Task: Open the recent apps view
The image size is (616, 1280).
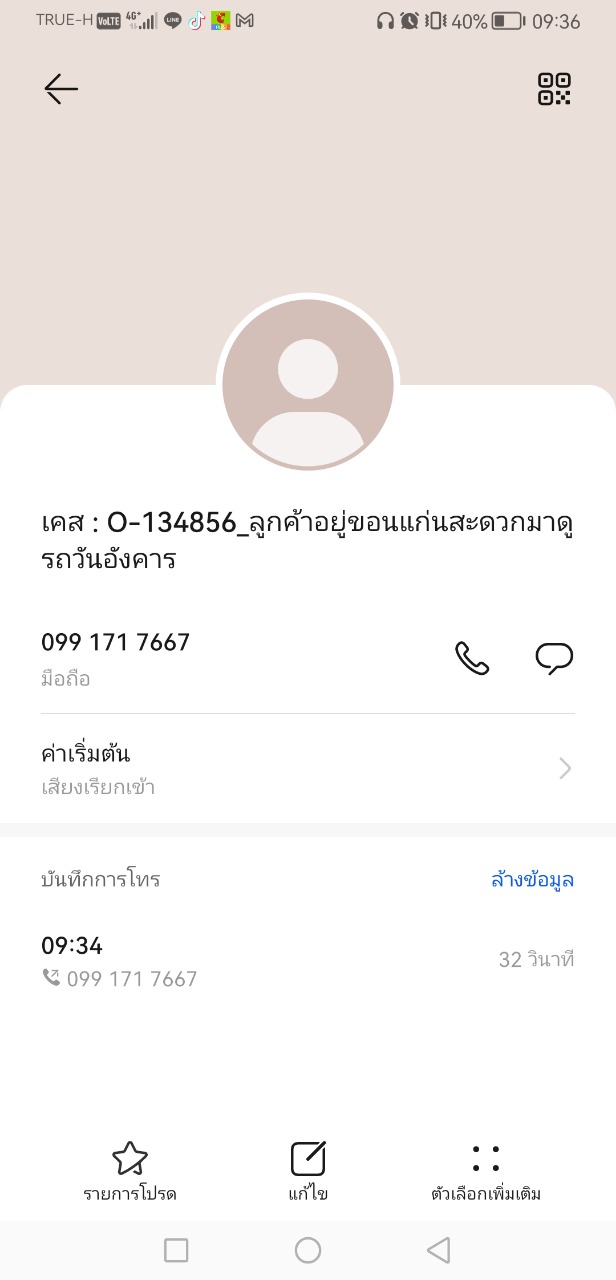Action: tap(176, 1250)
